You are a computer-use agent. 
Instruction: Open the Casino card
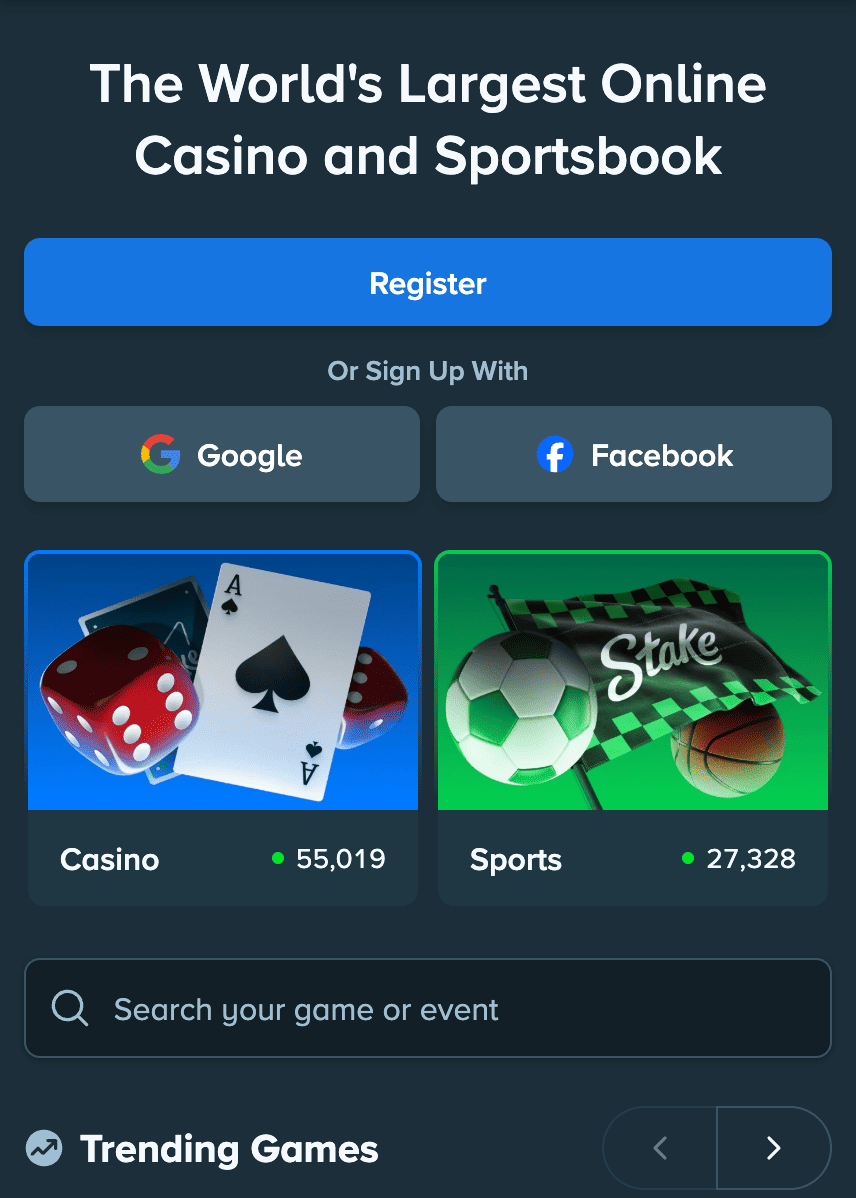222,728
